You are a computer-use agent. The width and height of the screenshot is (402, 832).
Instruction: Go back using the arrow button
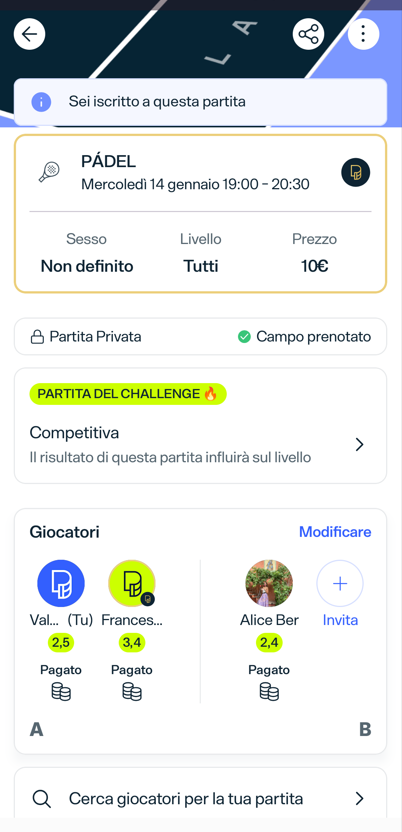(30, 34)
